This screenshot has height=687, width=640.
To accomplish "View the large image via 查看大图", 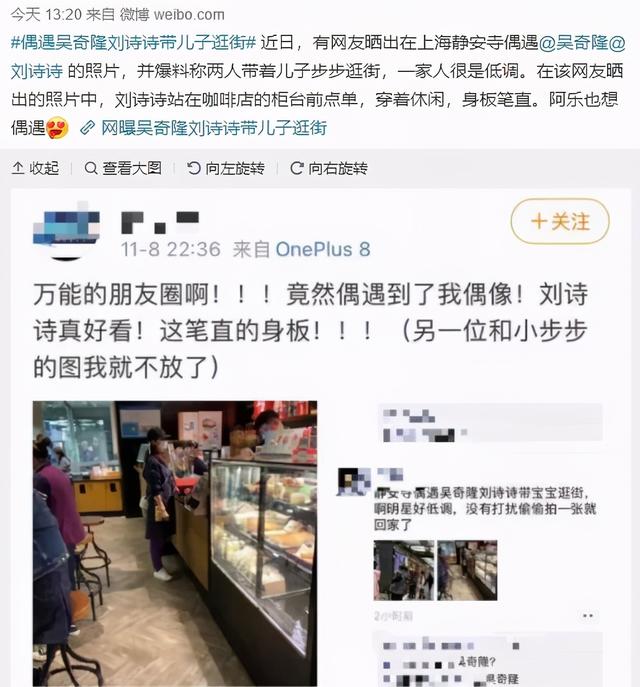I will 122,168.
